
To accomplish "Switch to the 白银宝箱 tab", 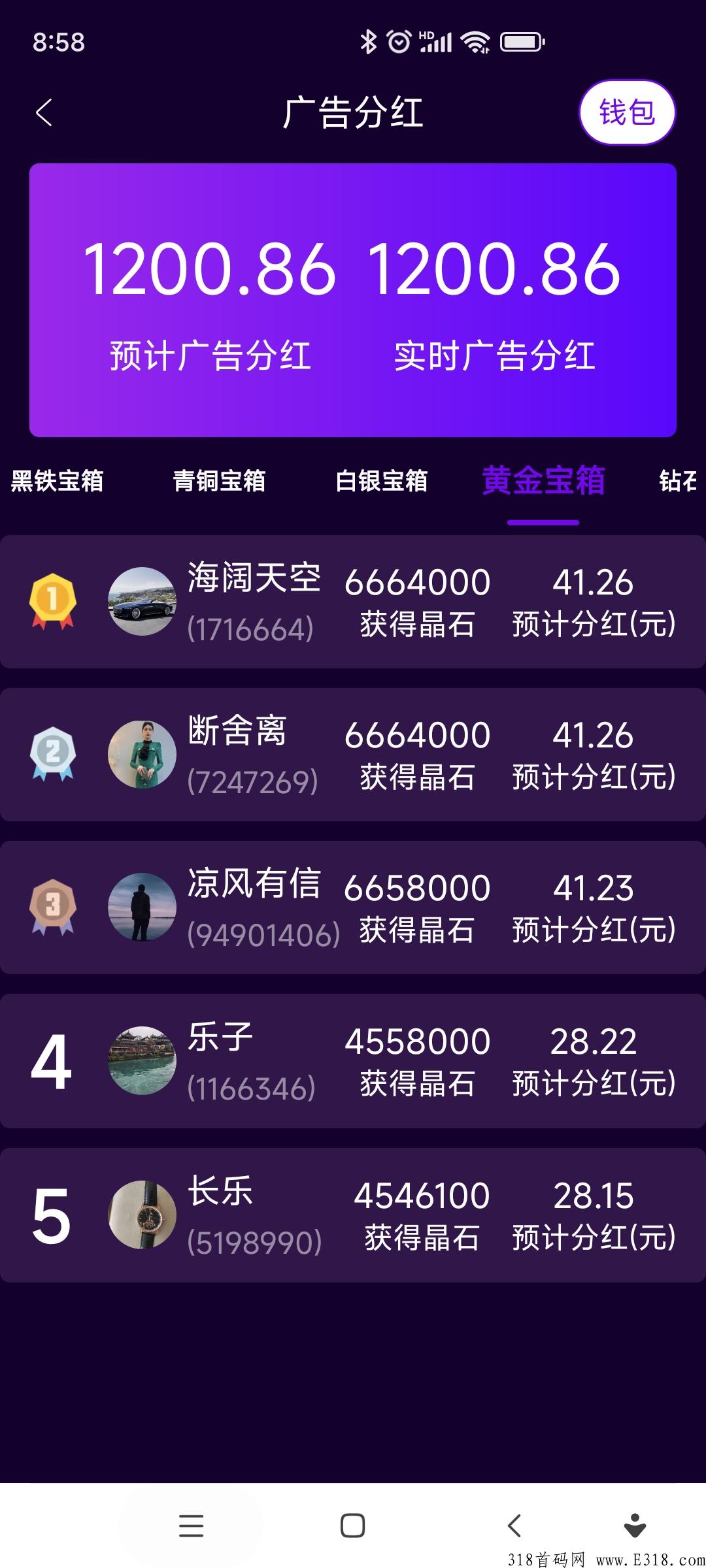I will pos(382,482).
